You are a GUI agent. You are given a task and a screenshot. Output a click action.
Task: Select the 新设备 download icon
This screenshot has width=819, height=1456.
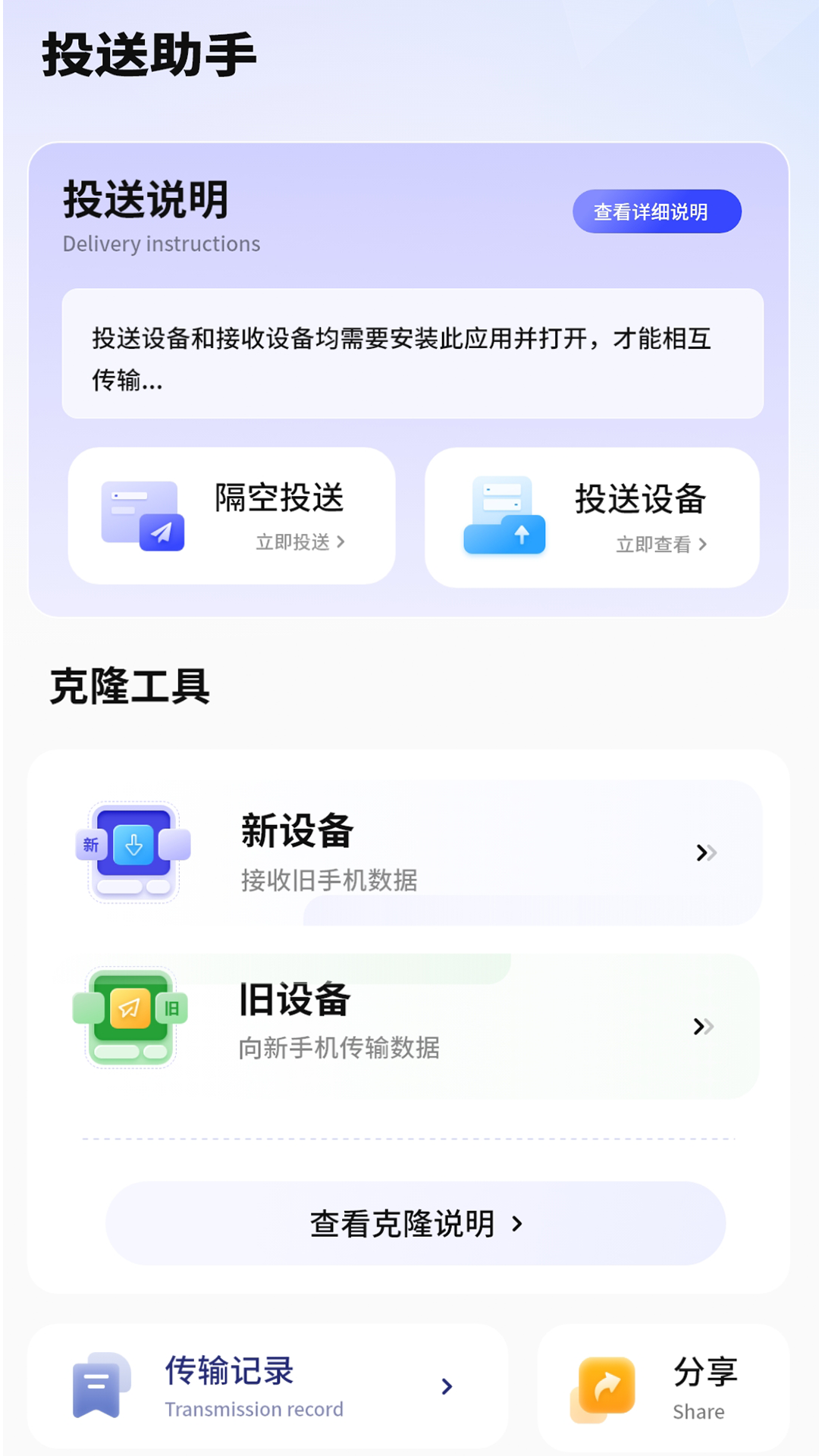[x=133, y=849]
